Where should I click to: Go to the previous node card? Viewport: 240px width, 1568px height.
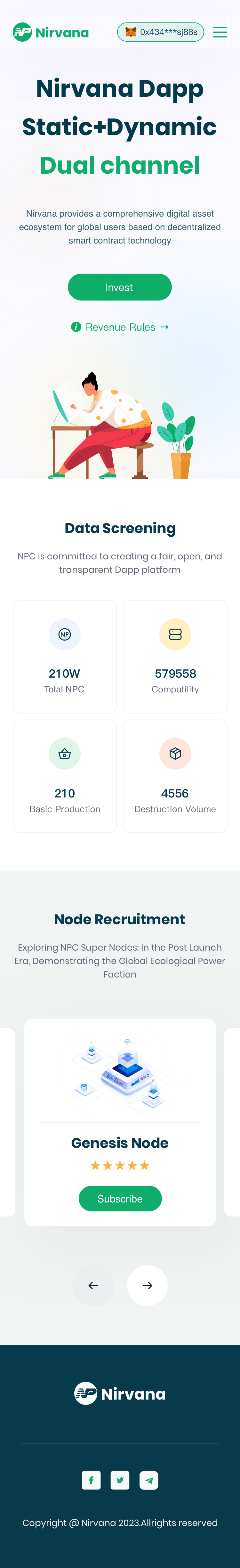[x=93, y=1285]
